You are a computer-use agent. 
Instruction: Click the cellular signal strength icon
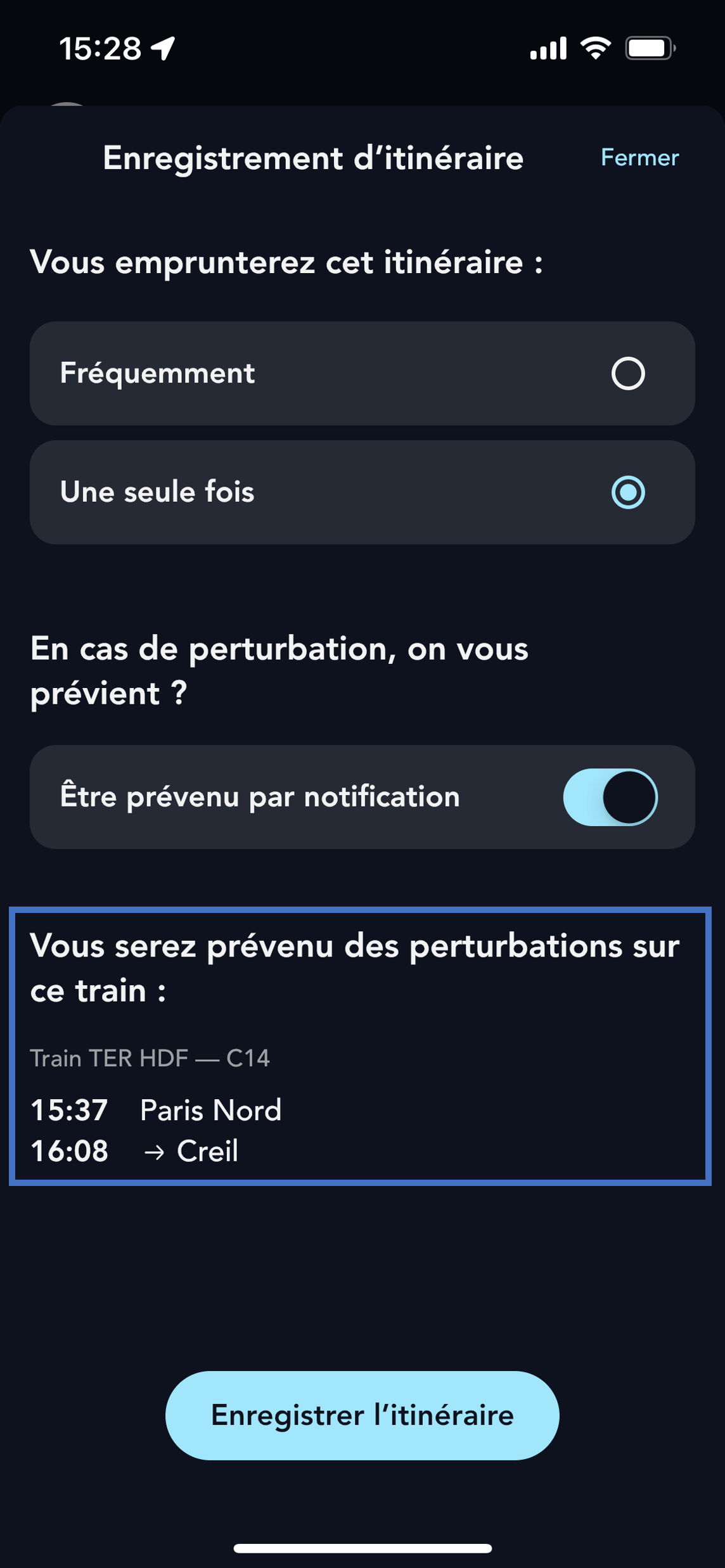point(549,48)
